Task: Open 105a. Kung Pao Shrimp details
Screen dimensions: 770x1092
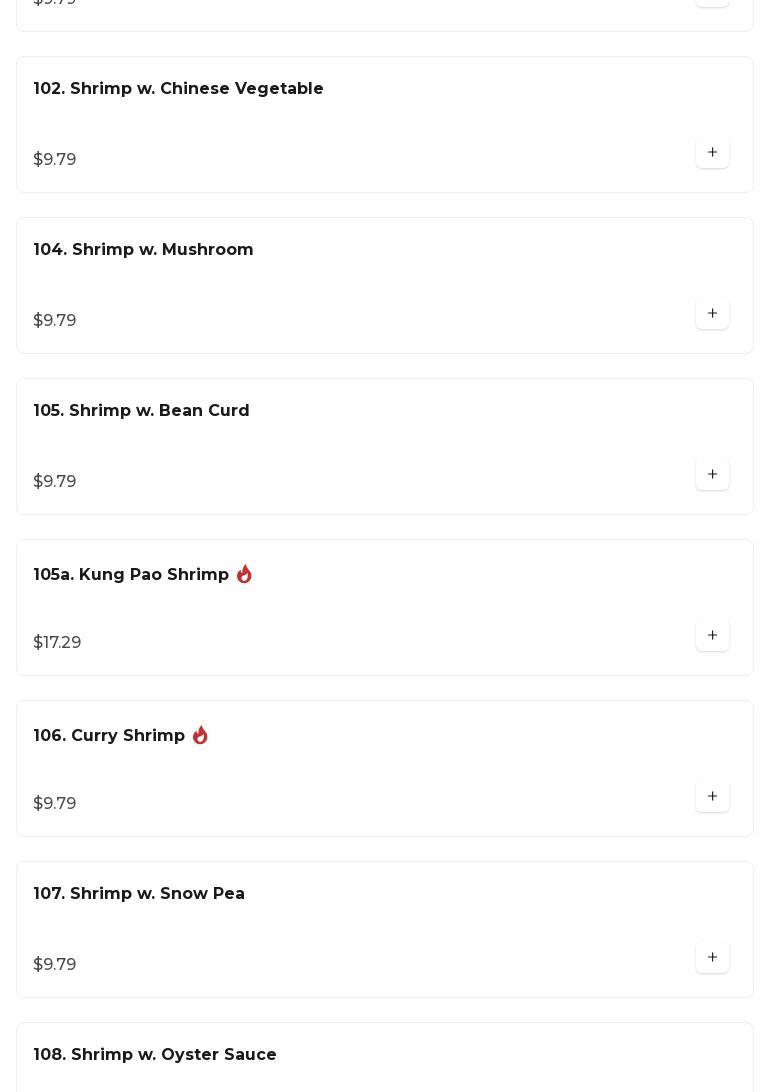Action: (131, 575)
